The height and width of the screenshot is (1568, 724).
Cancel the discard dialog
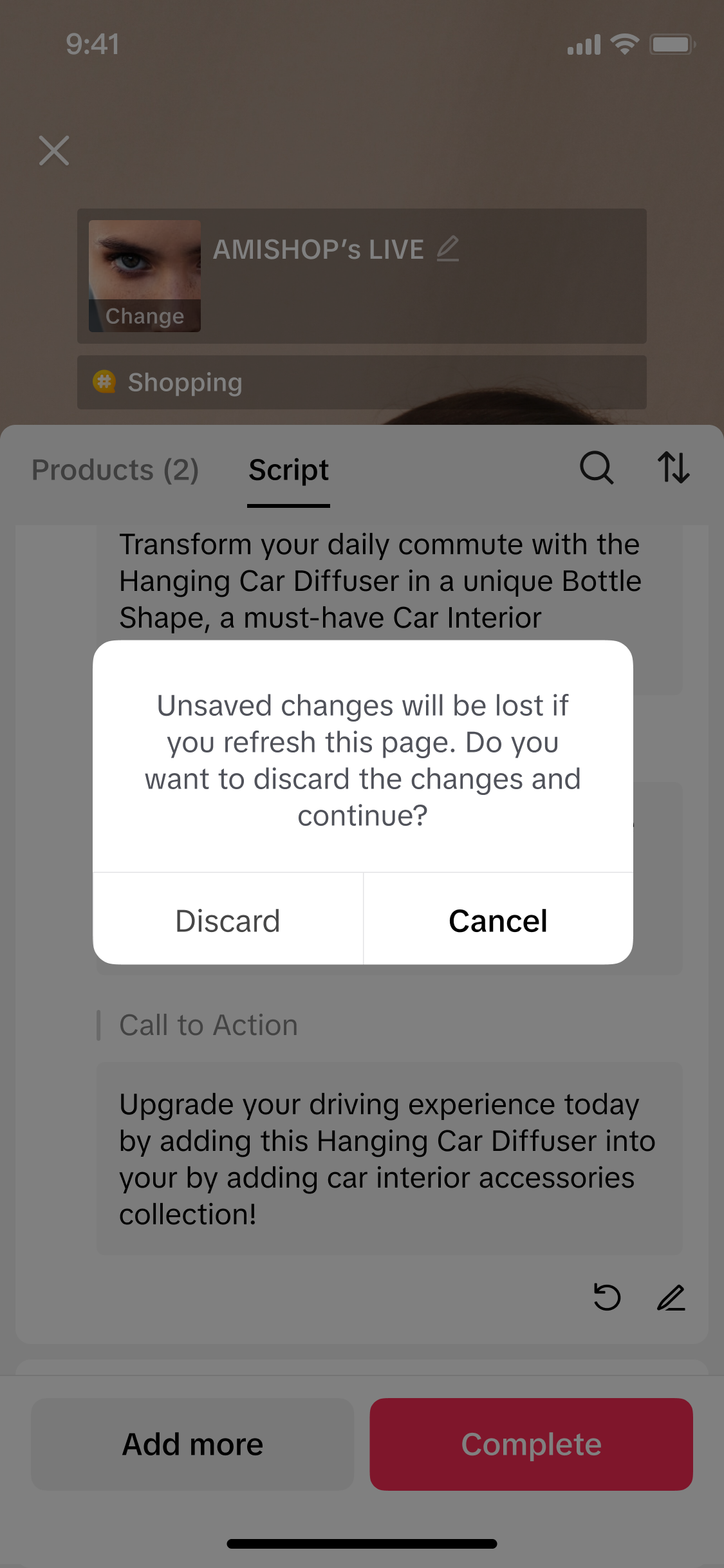point(498,920)
